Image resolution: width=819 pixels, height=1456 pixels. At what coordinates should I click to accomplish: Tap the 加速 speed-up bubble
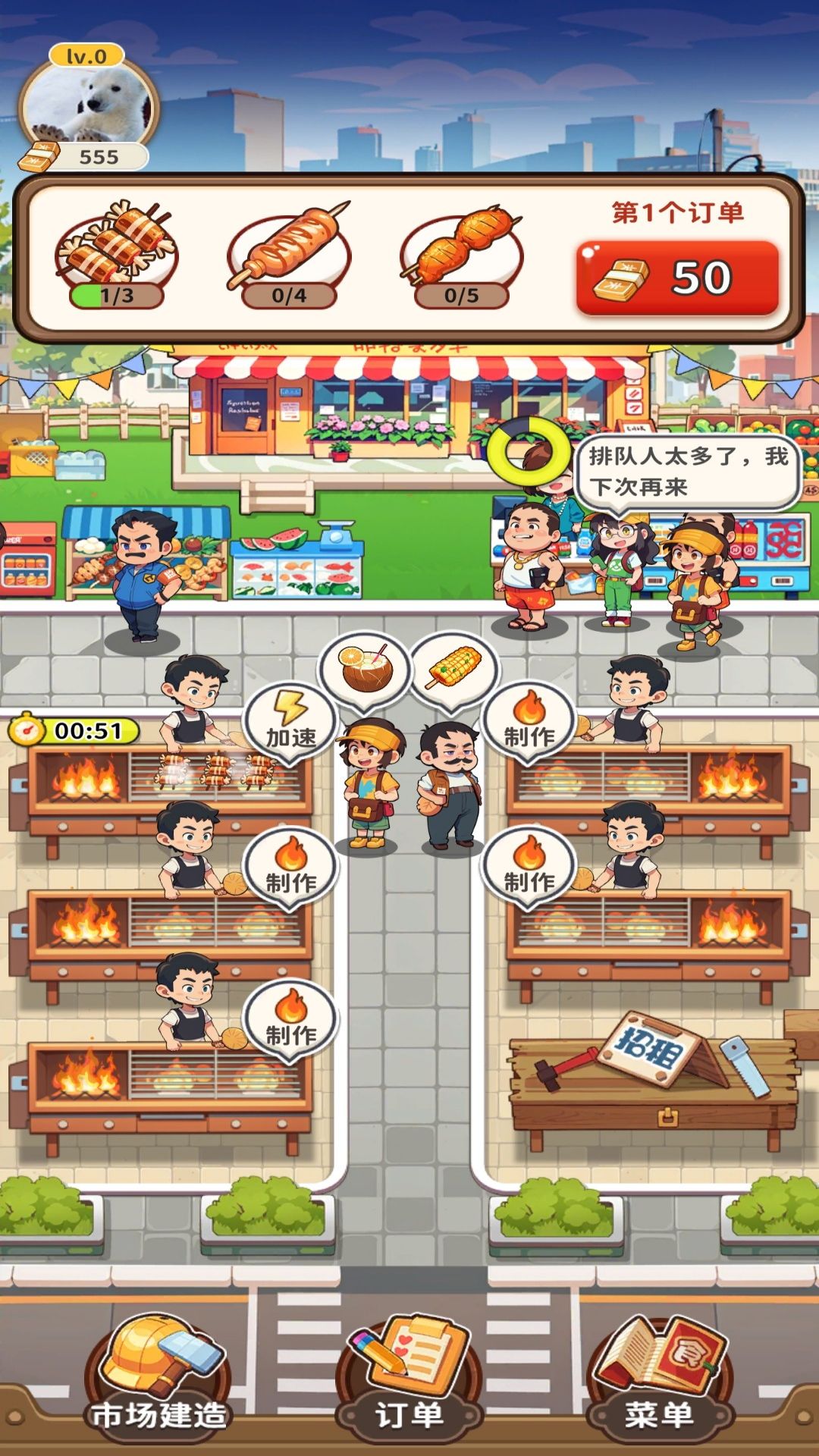pyautogui.click(x=290, y=720)
